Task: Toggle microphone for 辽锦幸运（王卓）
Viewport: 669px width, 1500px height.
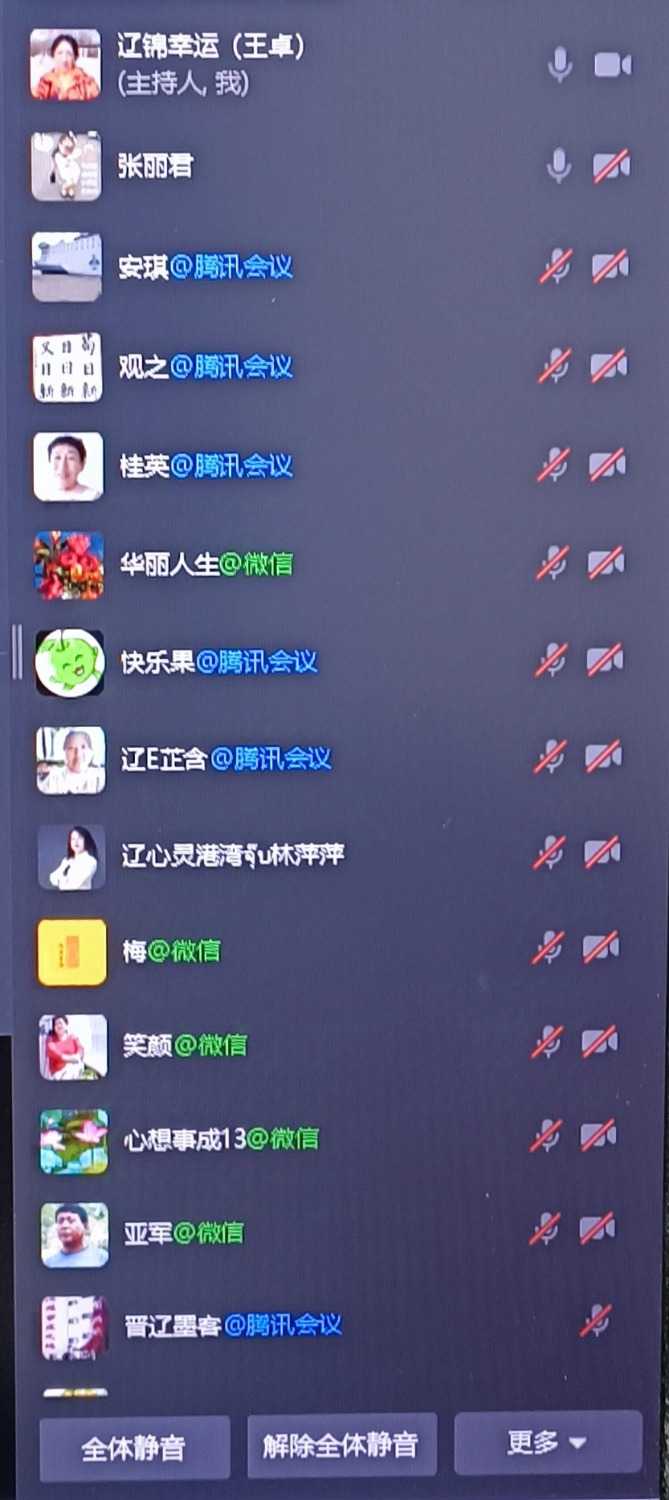Action: (x=560, y=65)
